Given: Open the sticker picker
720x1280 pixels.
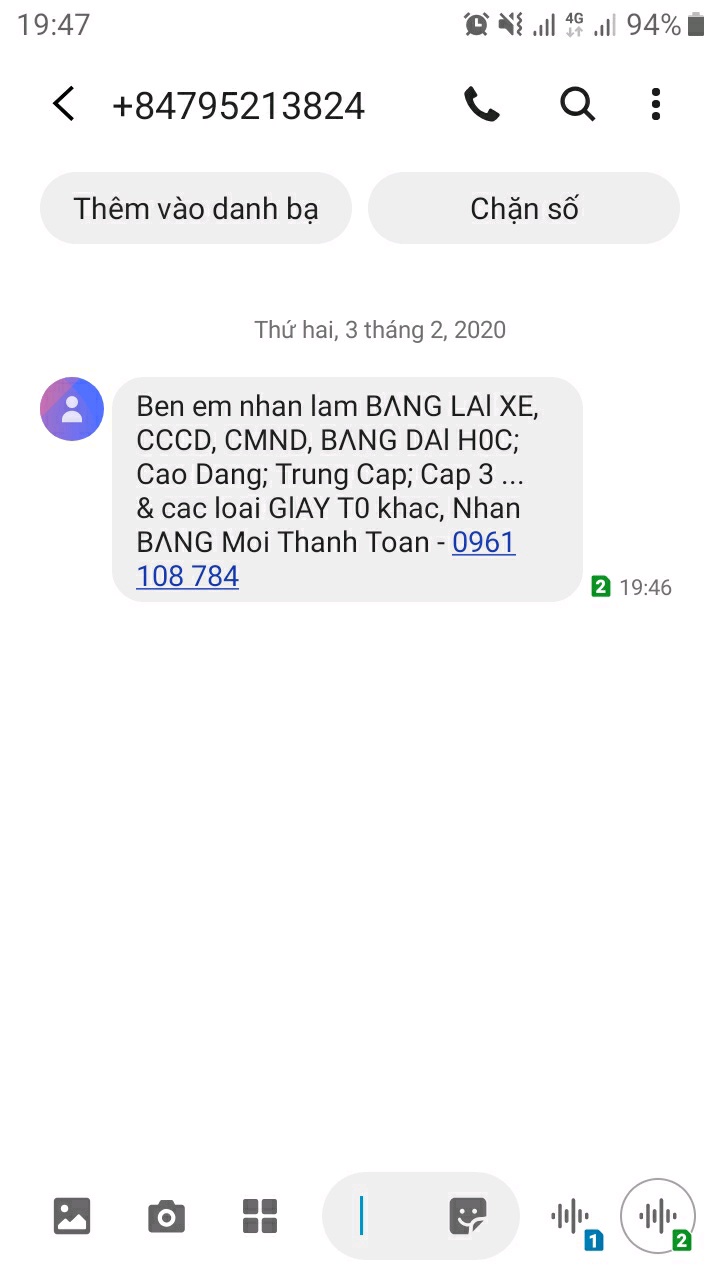Looking at the screenshot, I should pos(468,1216).
